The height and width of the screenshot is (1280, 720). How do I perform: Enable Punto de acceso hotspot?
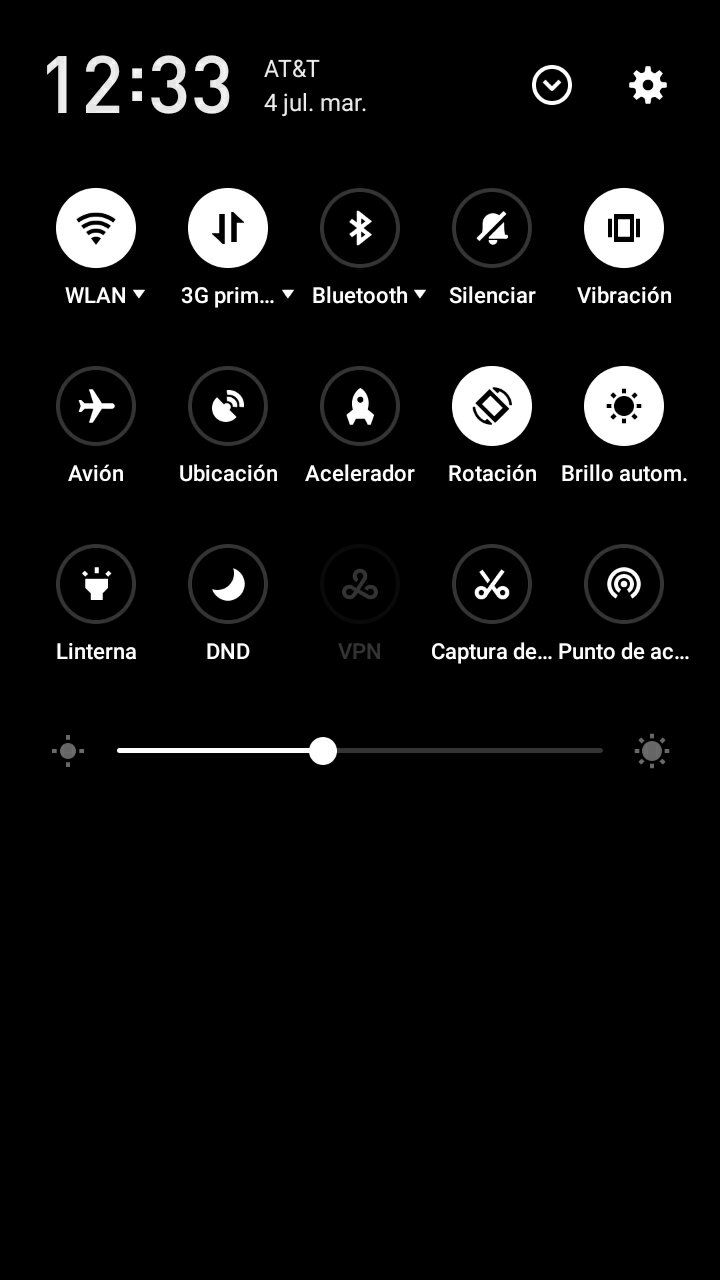coord(624,584)
